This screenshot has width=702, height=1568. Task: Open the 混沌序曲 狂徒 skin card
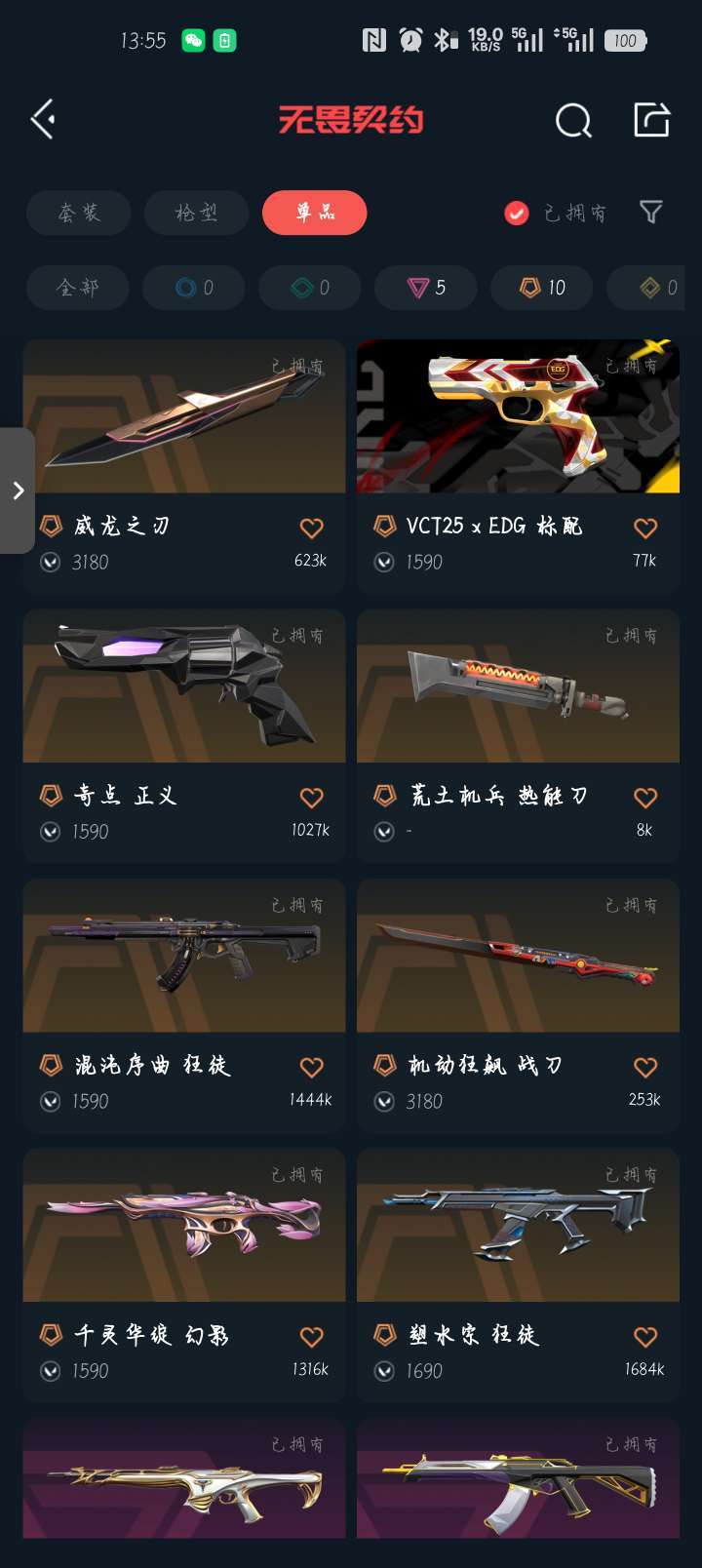184,1006
